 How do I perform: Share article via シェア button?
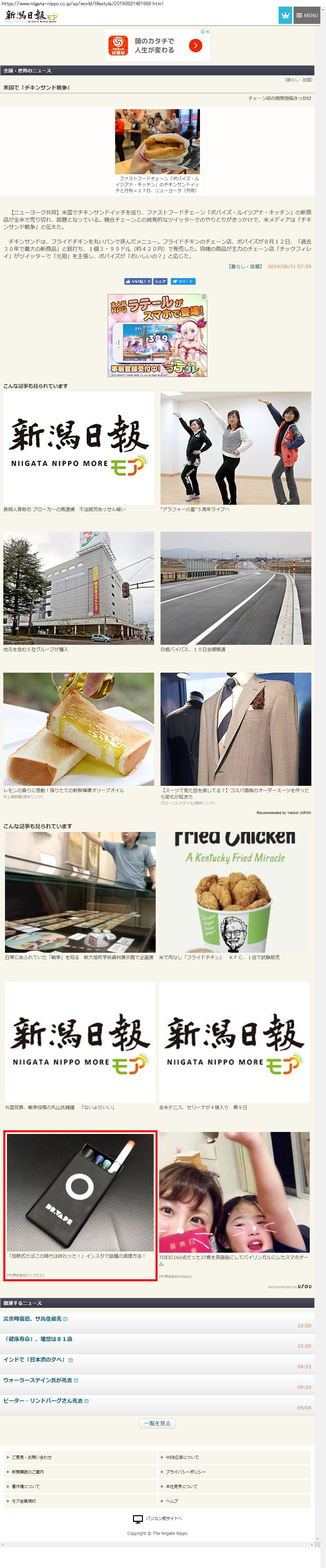(x=160, y=281)
